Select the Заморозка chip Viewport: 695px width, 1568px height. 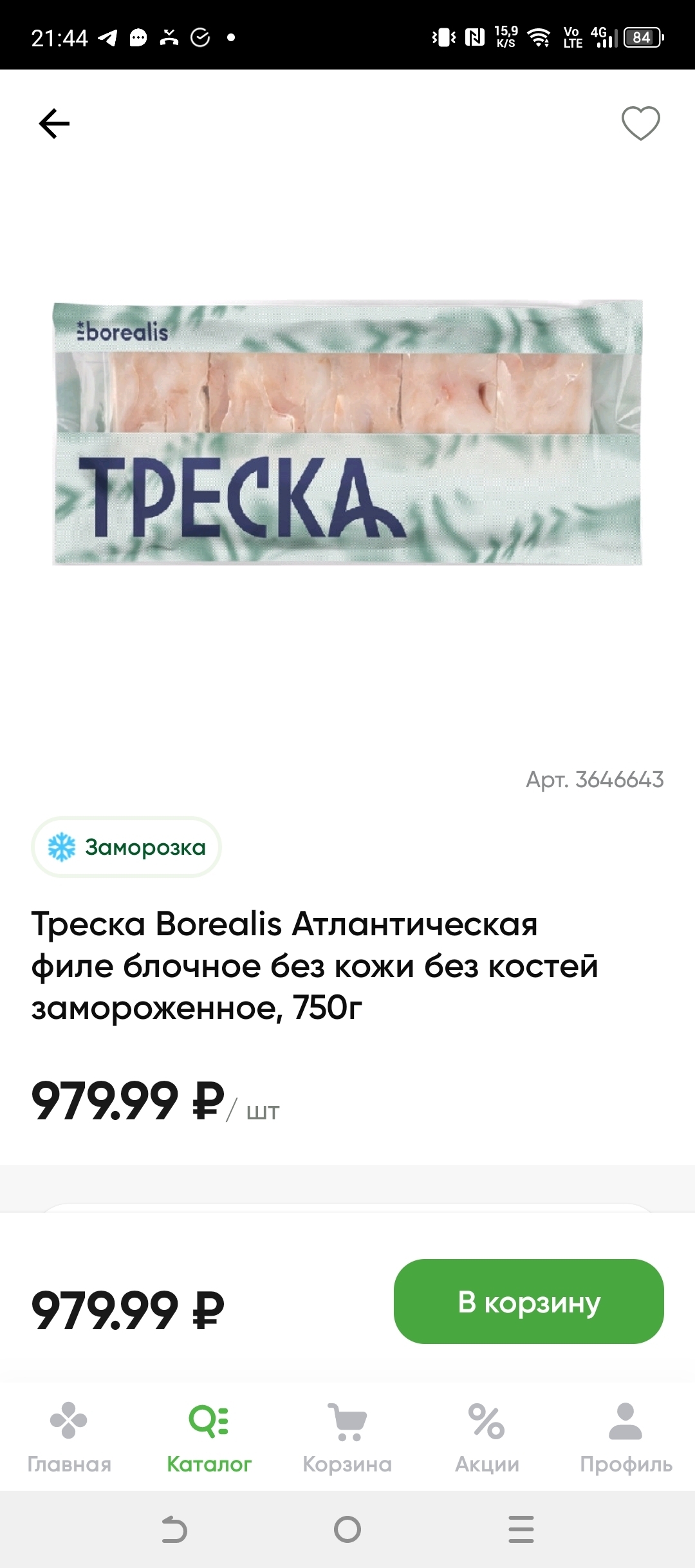click(x=127, y=847)
